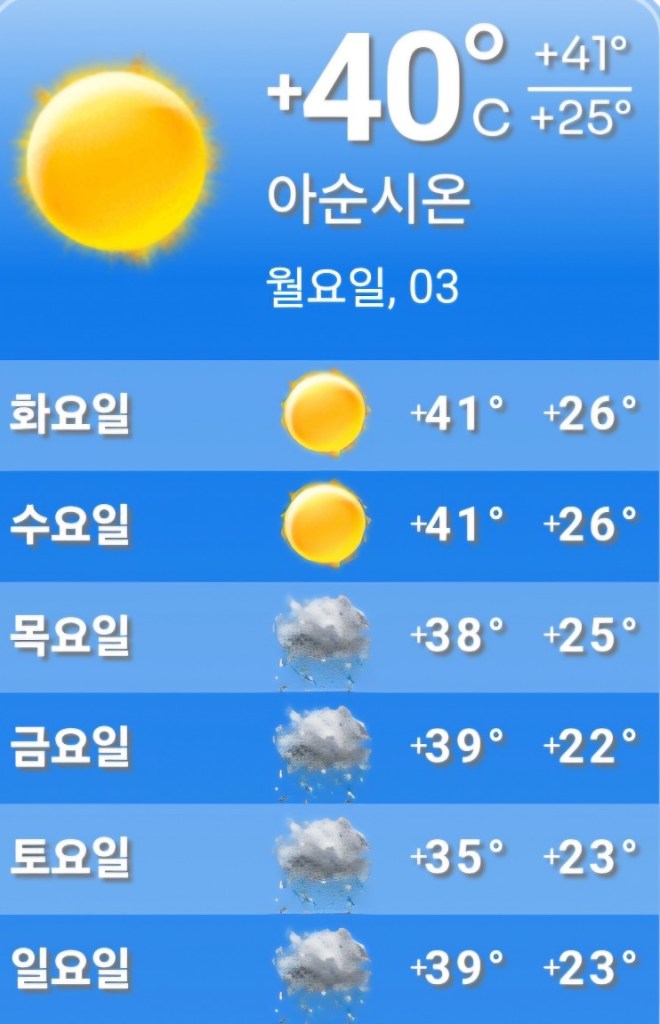The width and height of the screenshot is (660, 1024).
Task: Select the 수요일 forecast row
Action: pyautogui.click(x=330, y=525)
